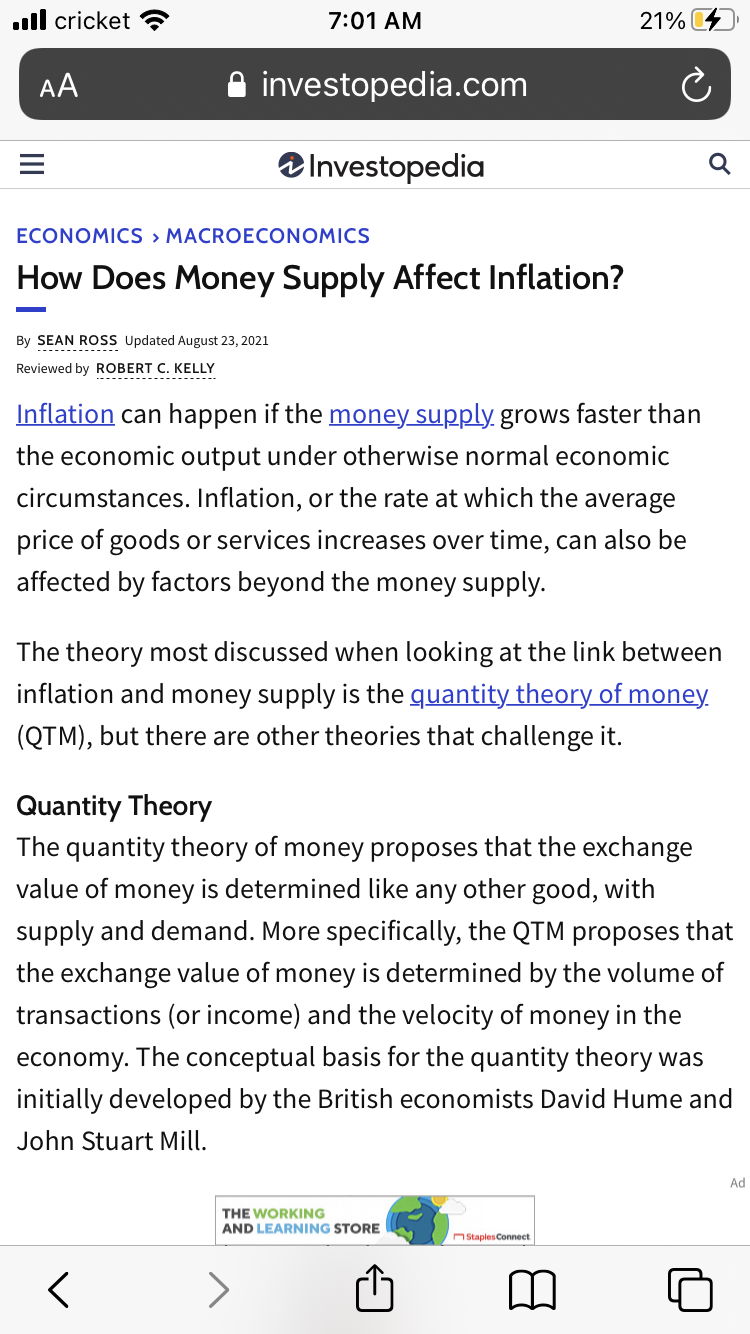Open the money supply link
Screen dimensions: 750x1334
[411, 414]
